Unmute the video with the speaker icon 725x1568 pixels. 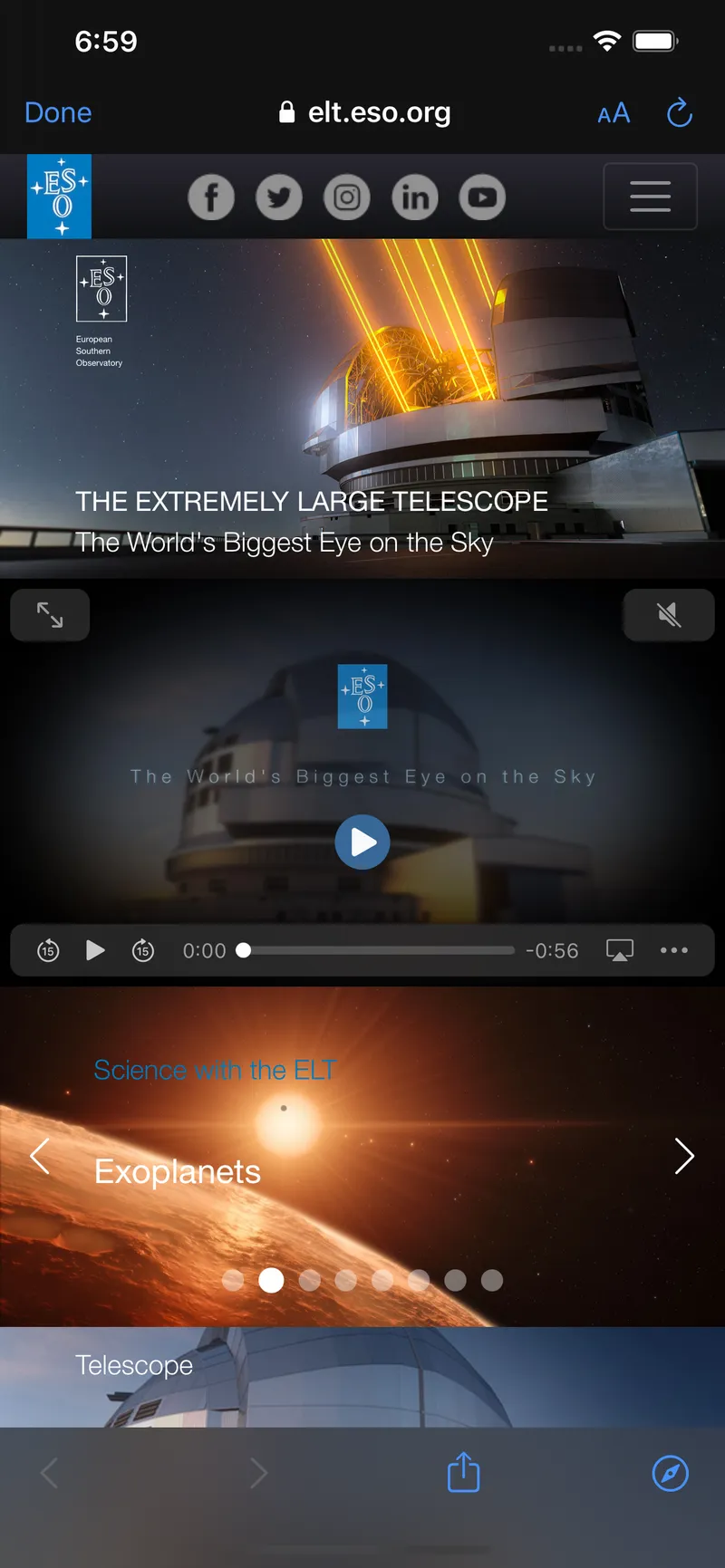coord(668,614)
